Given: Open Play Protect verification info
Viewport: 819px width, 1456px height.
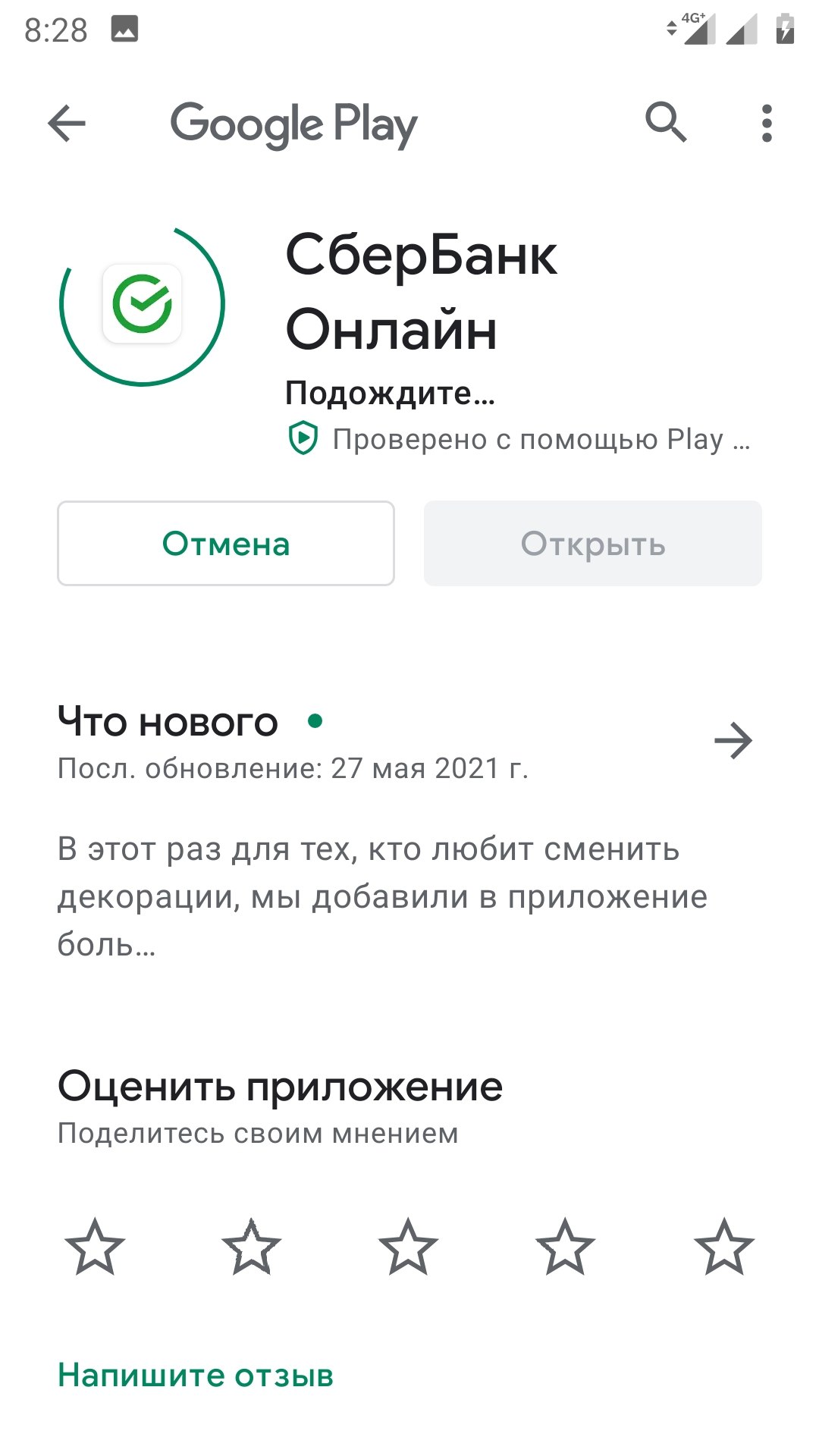Looking at the screenshot, I should click(x=519, y=439).
